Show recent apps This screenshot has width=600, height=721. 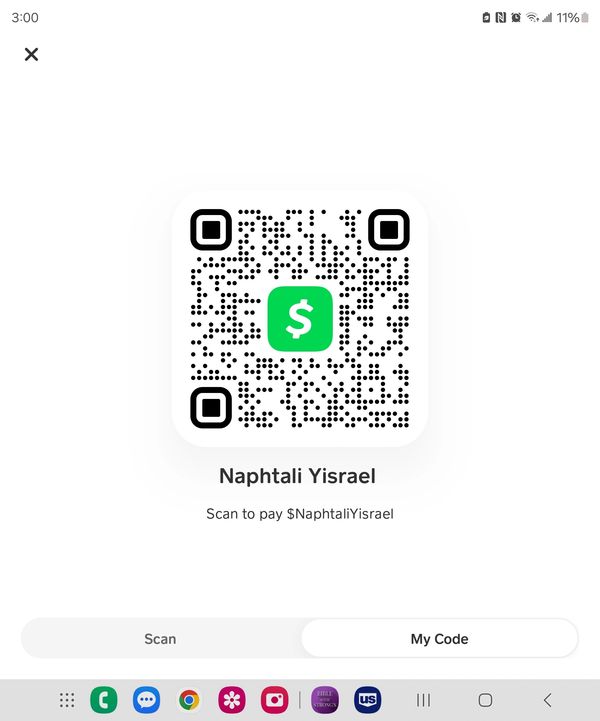423,700
